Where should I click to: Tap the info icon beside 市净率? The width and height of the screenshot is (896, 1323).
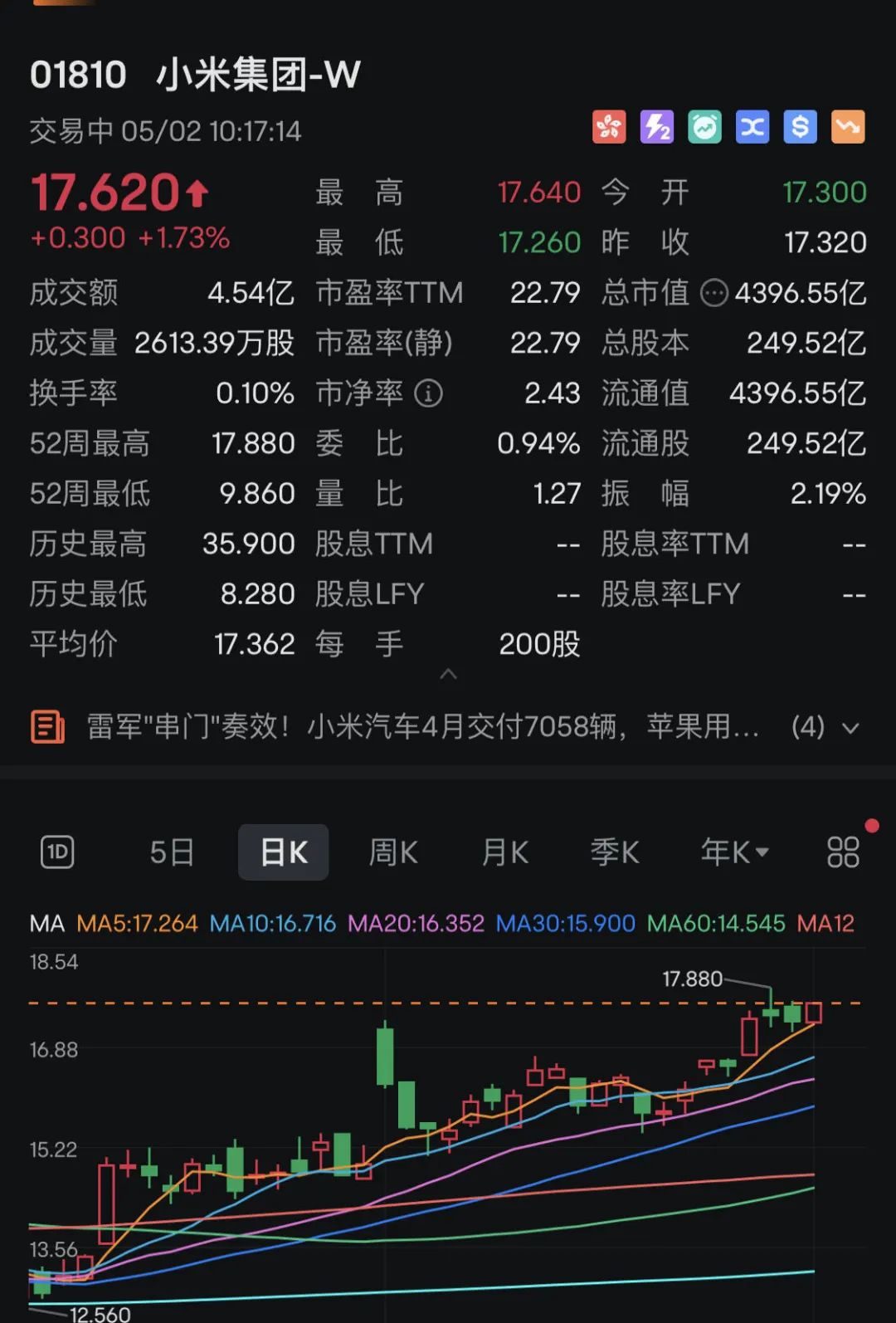[428, 393]
